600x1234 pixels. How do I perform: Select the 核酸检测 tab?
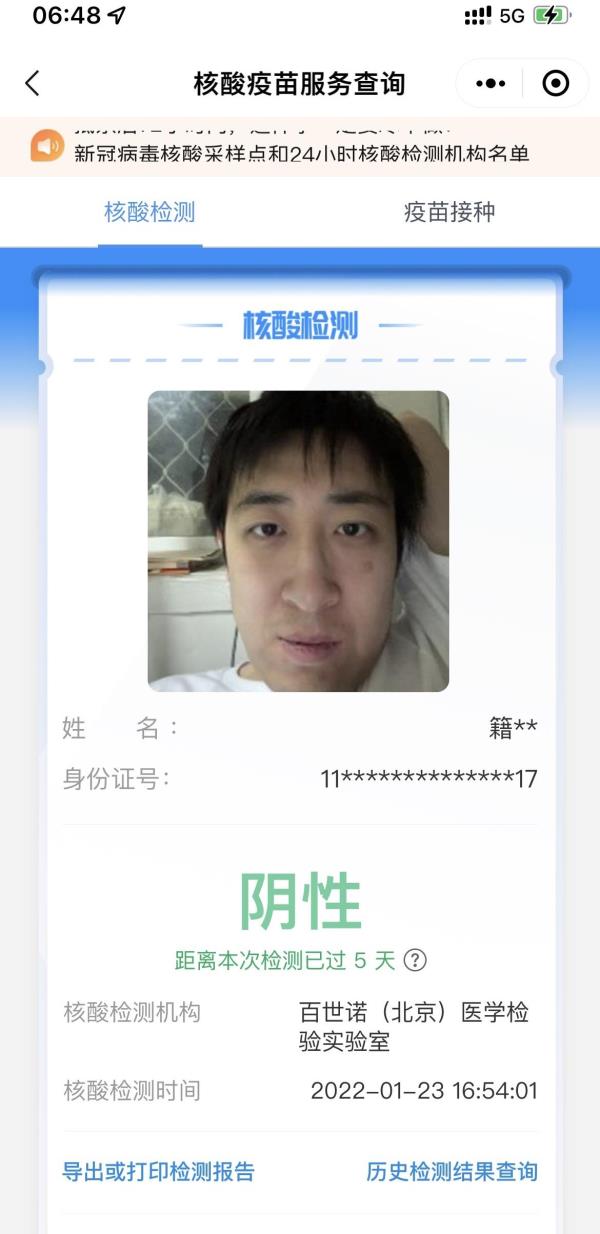[150, 212]
